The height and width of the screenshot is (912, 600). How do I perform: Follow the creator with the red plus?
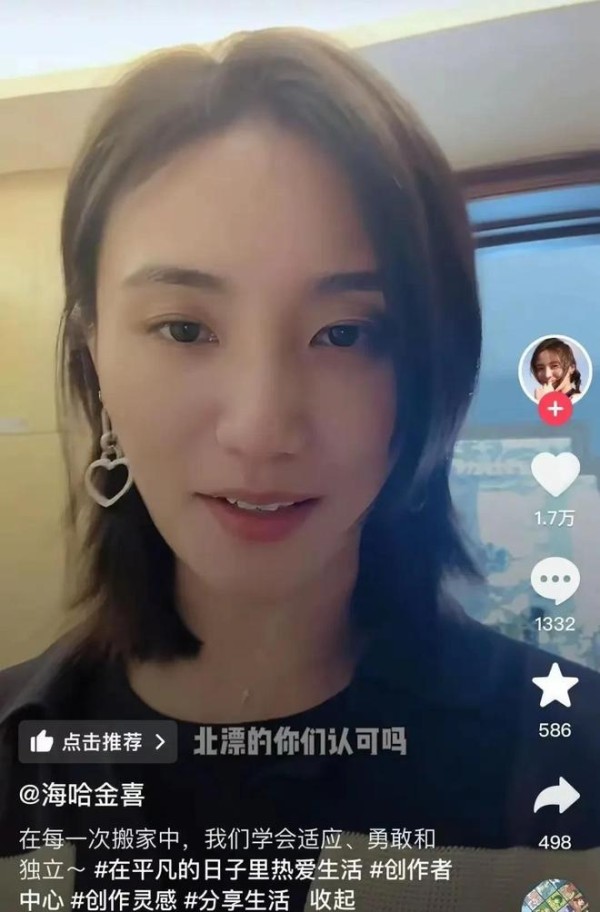tap(555, 408)
